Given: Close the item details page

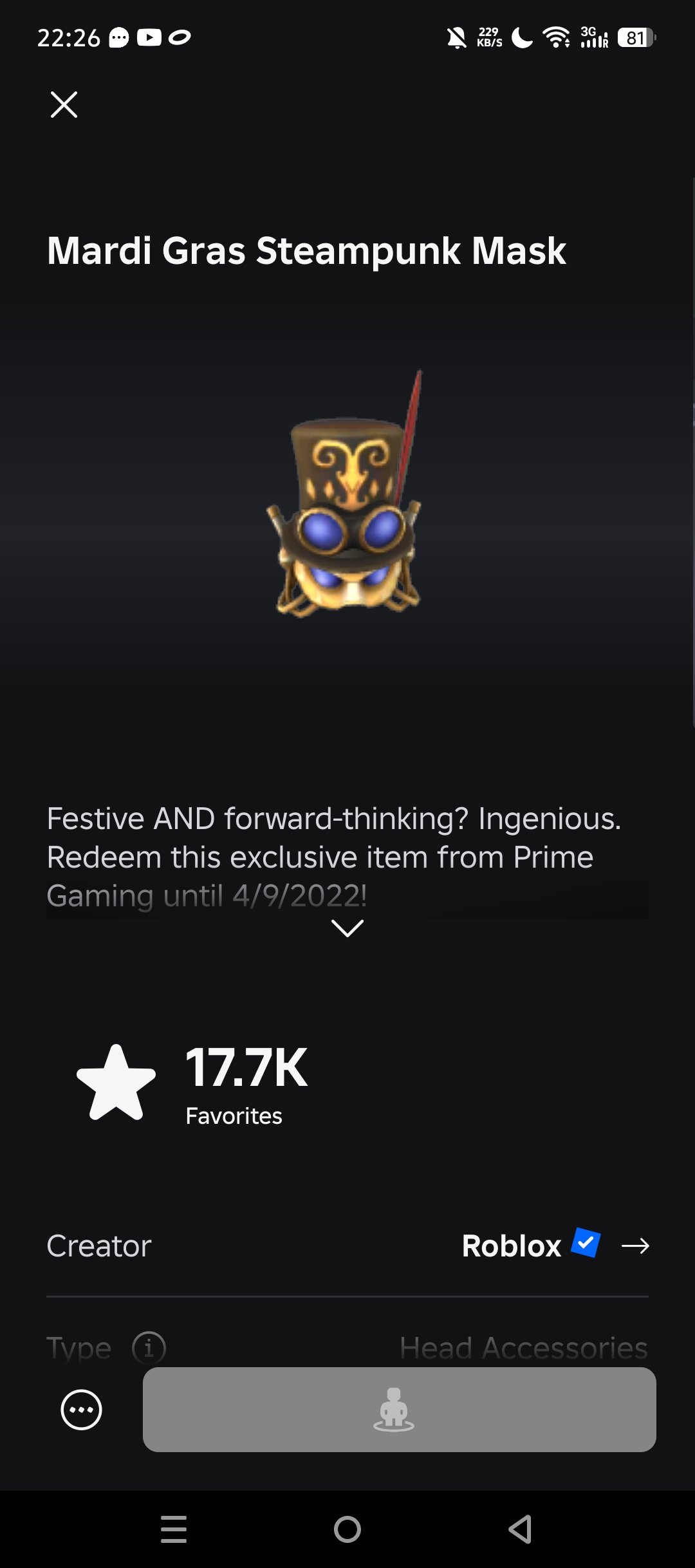Looking at the screenshot, I should click(x=64, y=104).
